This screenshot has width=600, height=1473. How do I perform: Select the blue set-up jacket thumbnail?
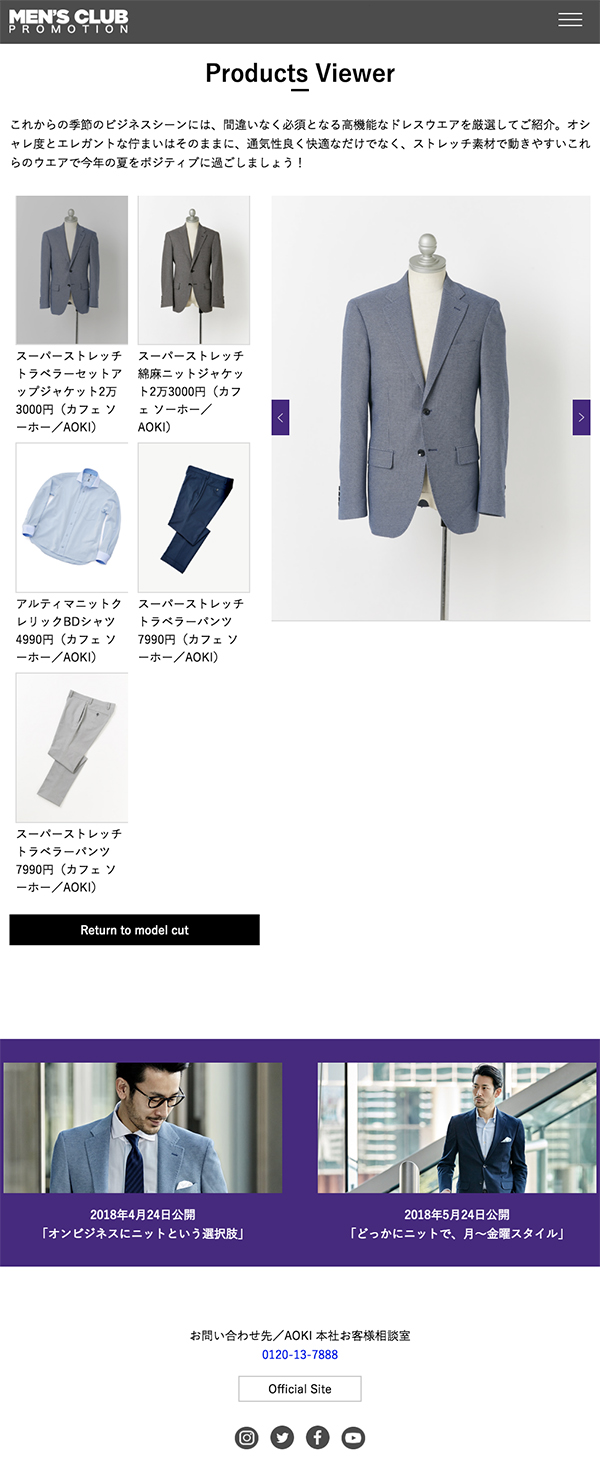[x=72, y=270]
